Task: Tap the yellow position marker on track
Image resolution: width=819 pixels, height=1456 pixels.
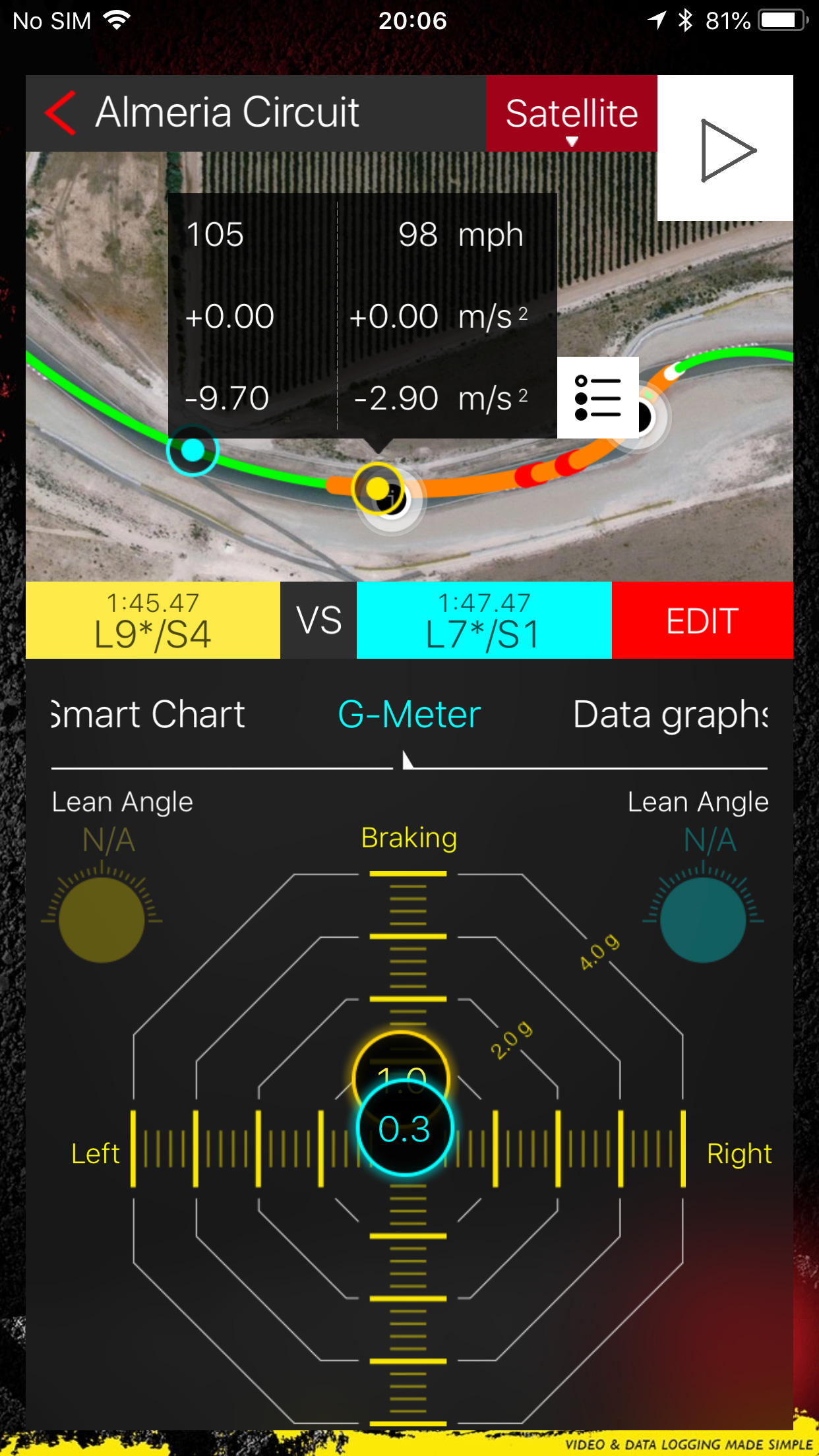Action: point(377,489)
